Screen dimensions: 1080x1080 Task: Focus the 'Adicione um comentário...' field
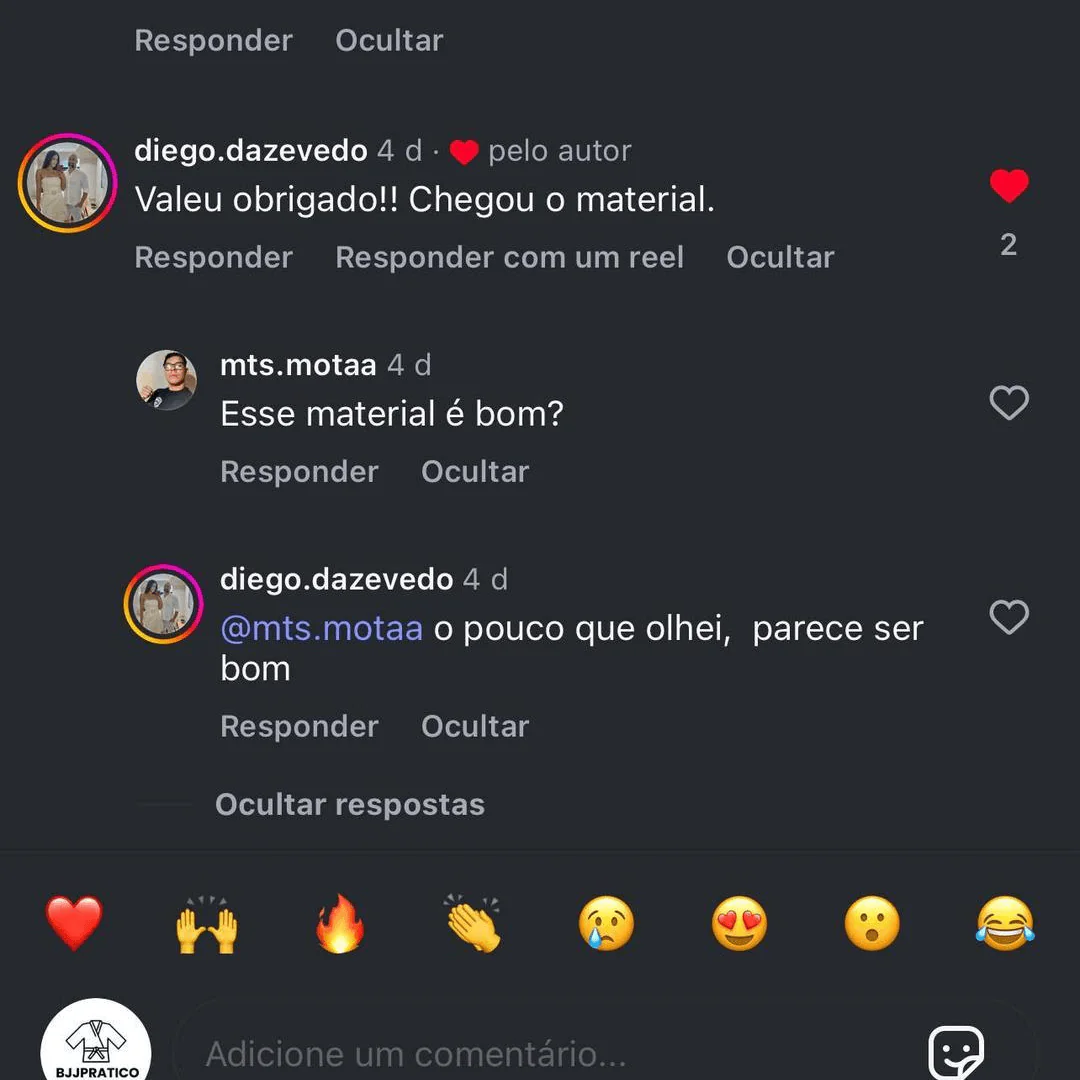tap(540, 1052)
